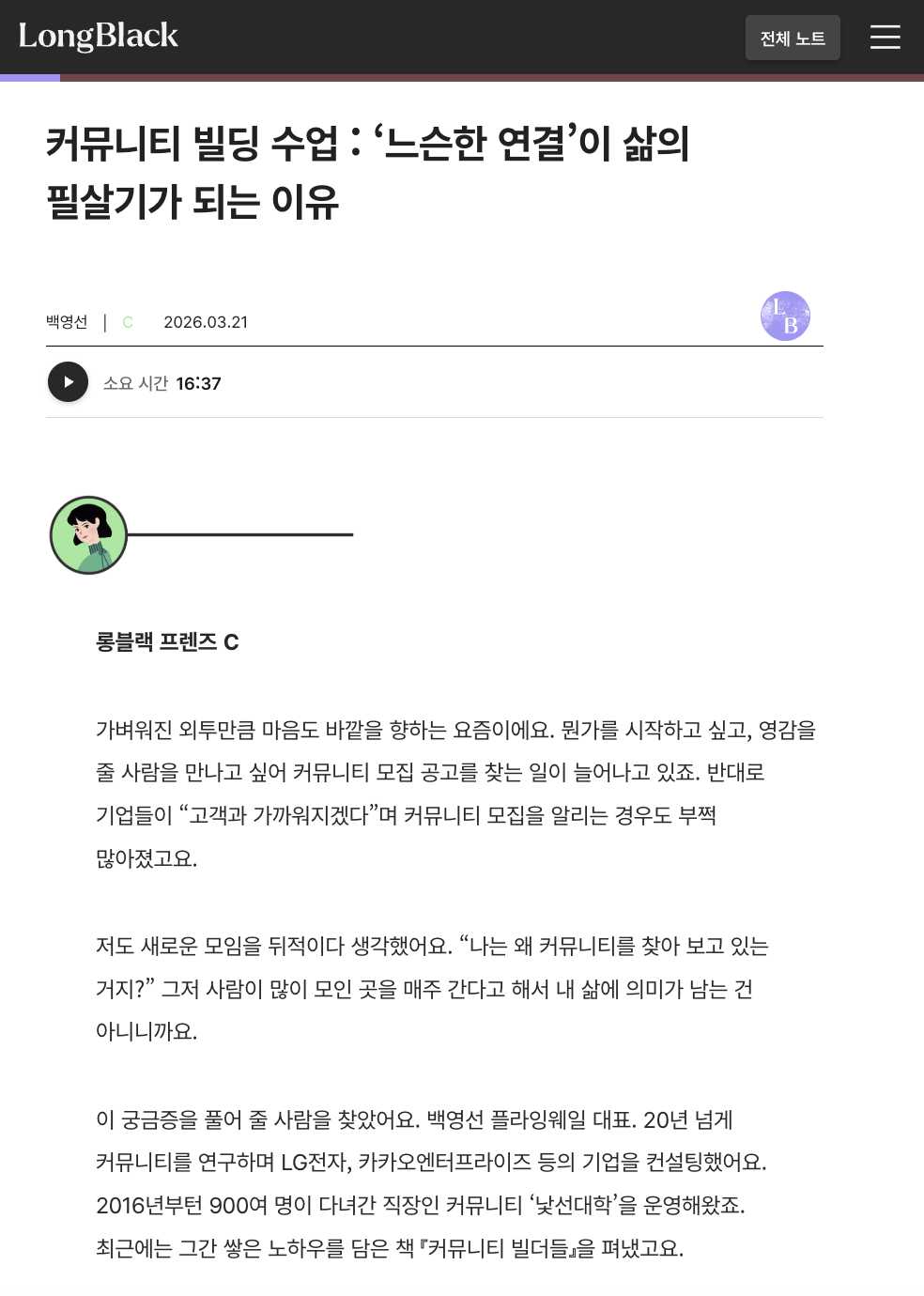This screenshot has width=924, height=1296.
Task: Click the LongBlack Friends C character illustration
Action: pyautogui.click(x=89, y=534)
